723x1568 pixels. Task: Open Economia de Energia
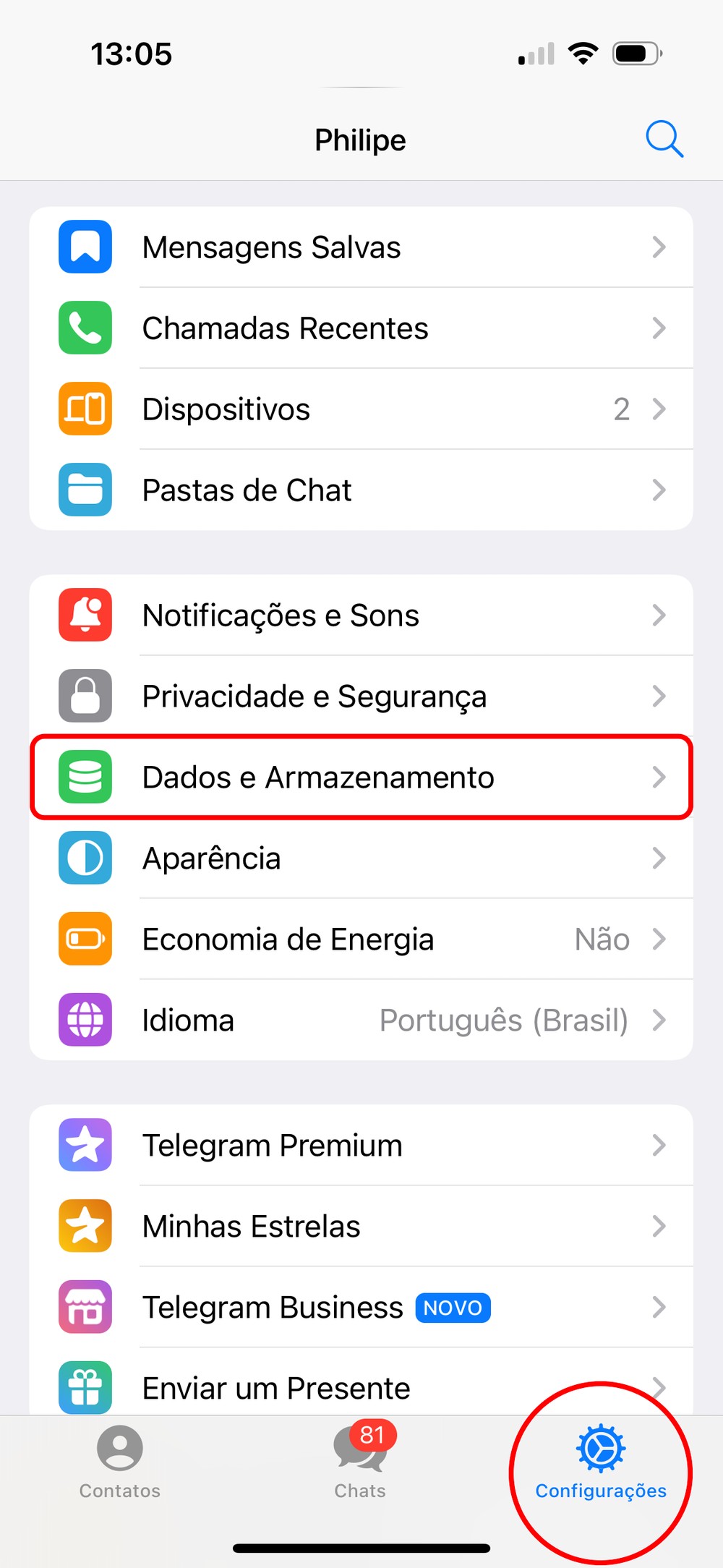[361, 939]
